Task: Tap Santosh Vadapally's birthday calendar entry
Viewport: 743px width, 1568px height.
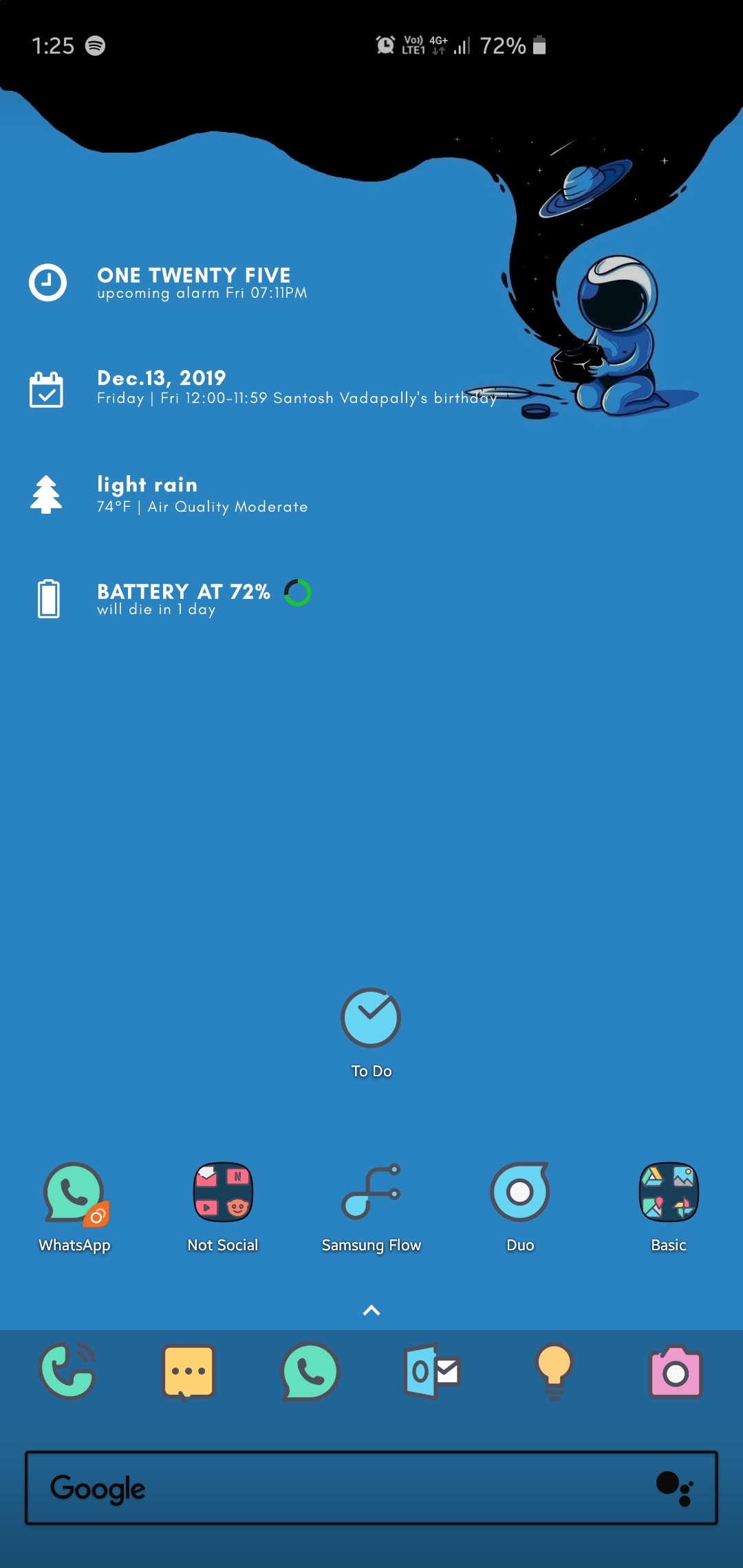Action: tap(296, 398)
